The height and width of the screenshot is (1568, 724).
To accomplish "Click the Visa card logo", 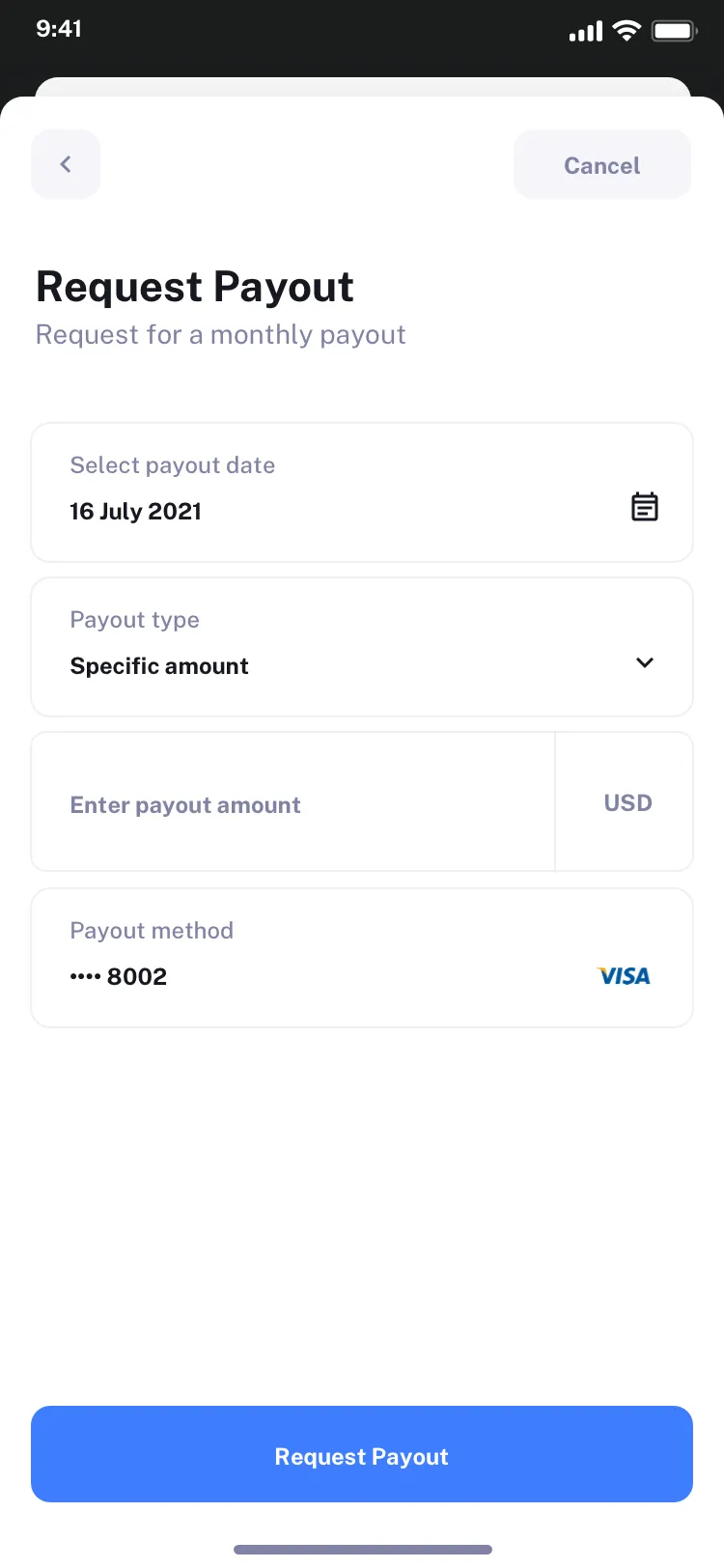I will (624, 975).
